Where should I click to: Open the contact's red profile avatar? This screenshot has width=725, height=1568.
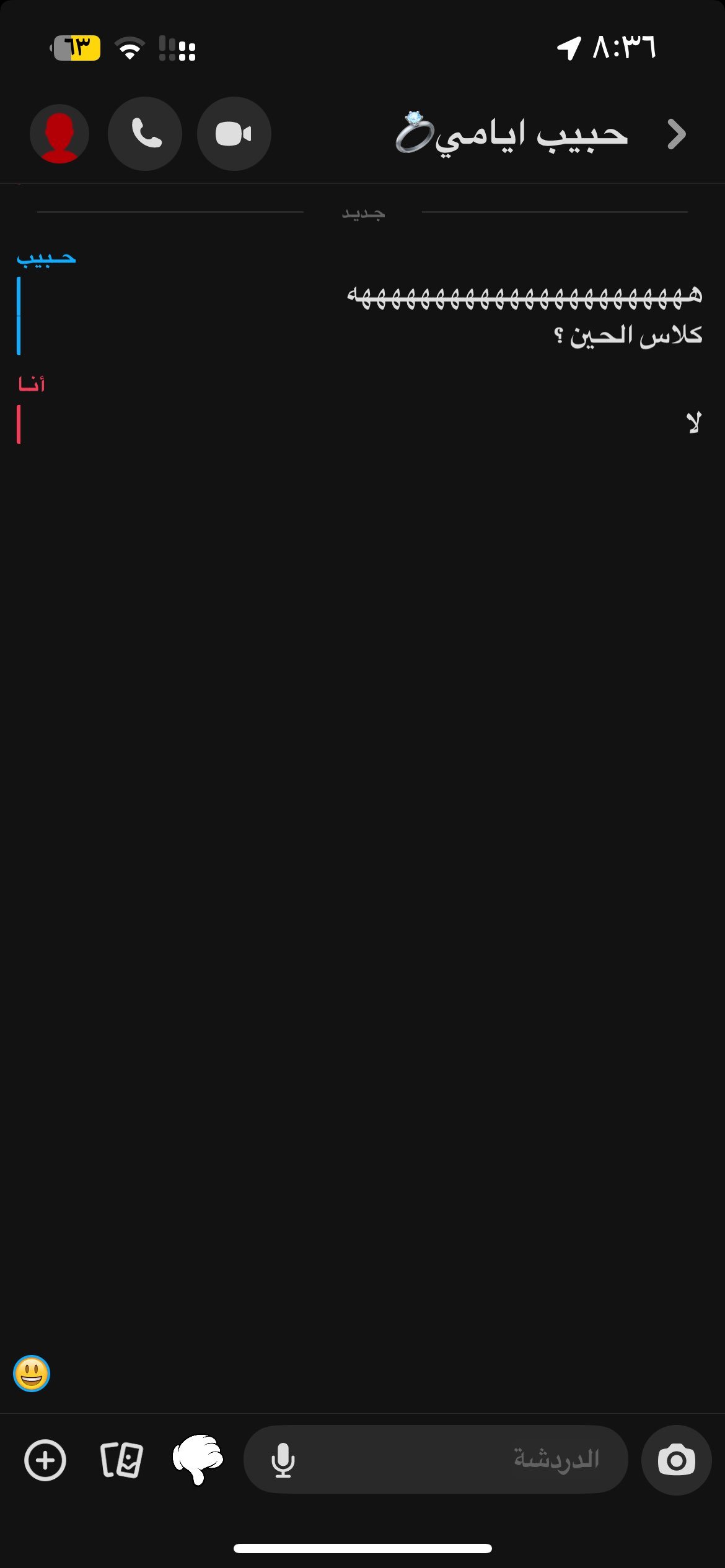coord(59,134)
